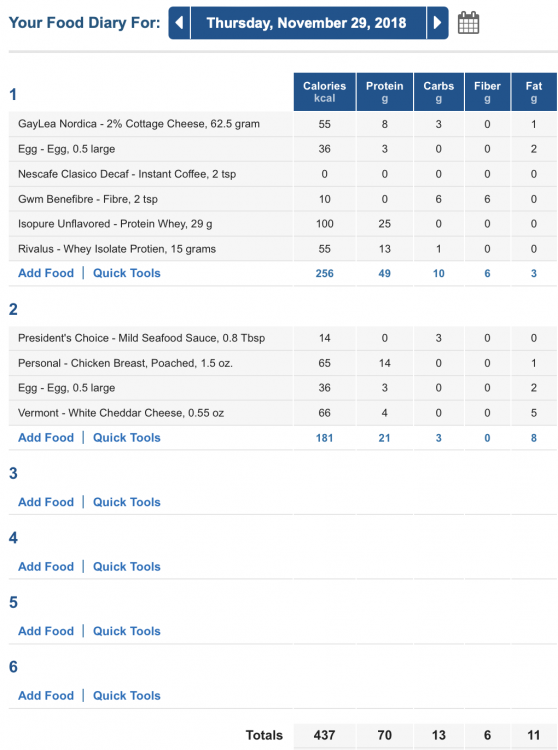This screenshot has height=750, width=558.
Task: Open Quick Tools for meal 4
Action: click(x=127, y=567)
